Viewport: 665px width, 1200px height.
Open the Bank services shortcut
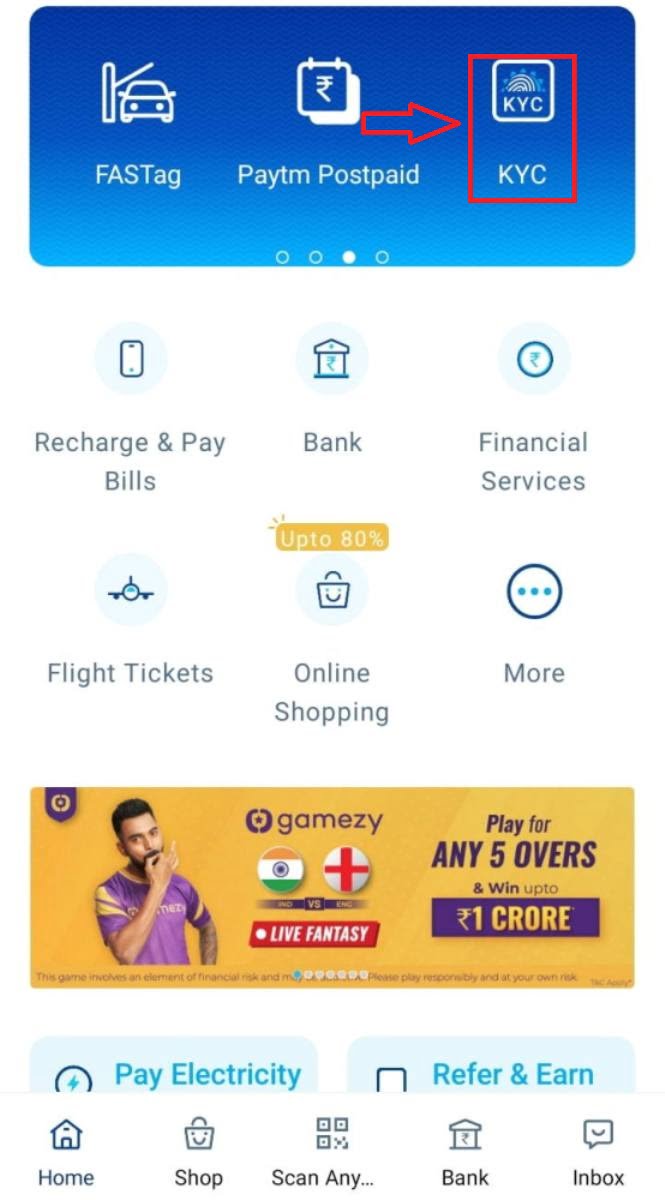click(x=332, y=390)
